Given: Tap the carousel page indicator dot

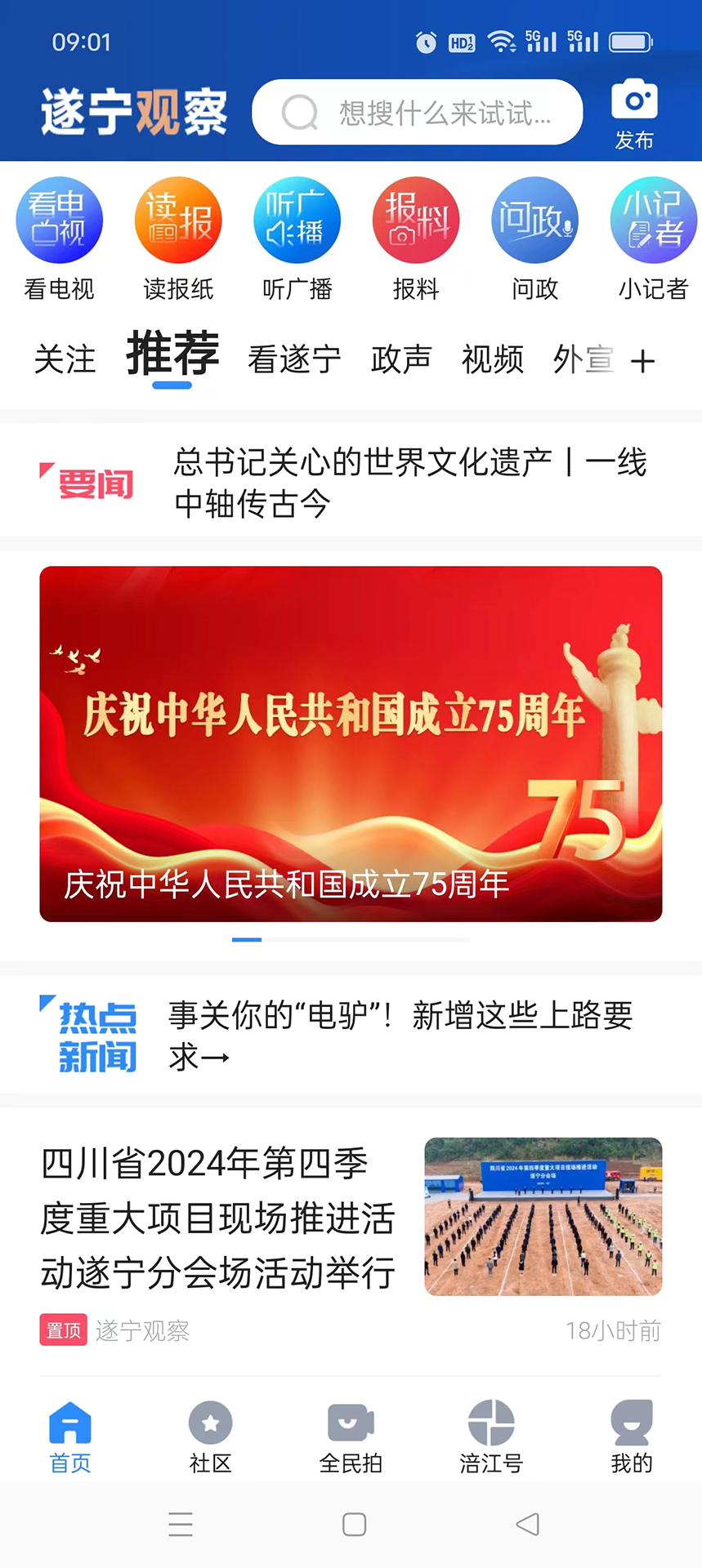Looking at the screenshot, I should [x=247, y=940].
